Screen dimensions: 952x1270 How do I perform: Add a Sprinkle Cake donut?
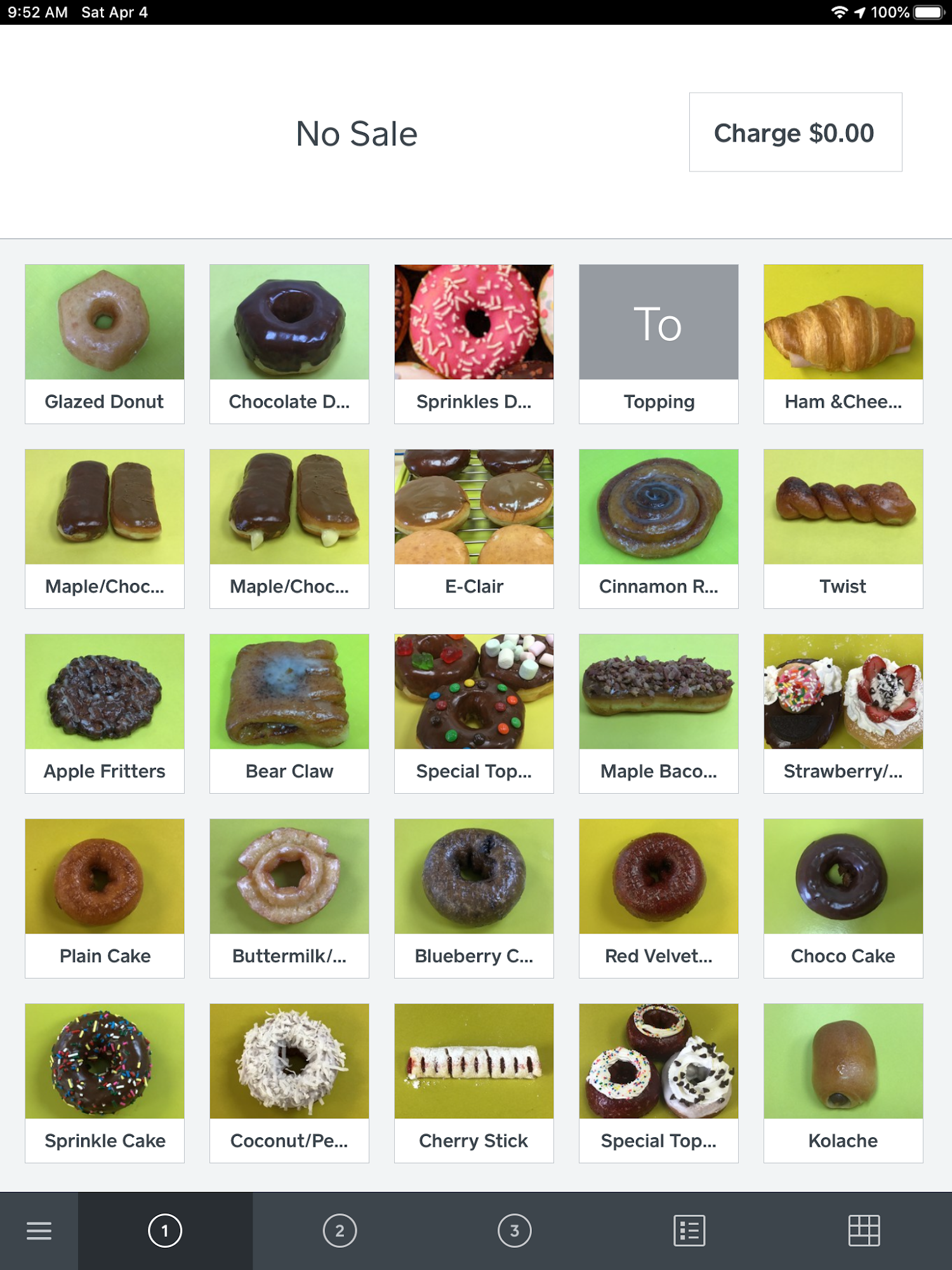(x=105, y=1083)
